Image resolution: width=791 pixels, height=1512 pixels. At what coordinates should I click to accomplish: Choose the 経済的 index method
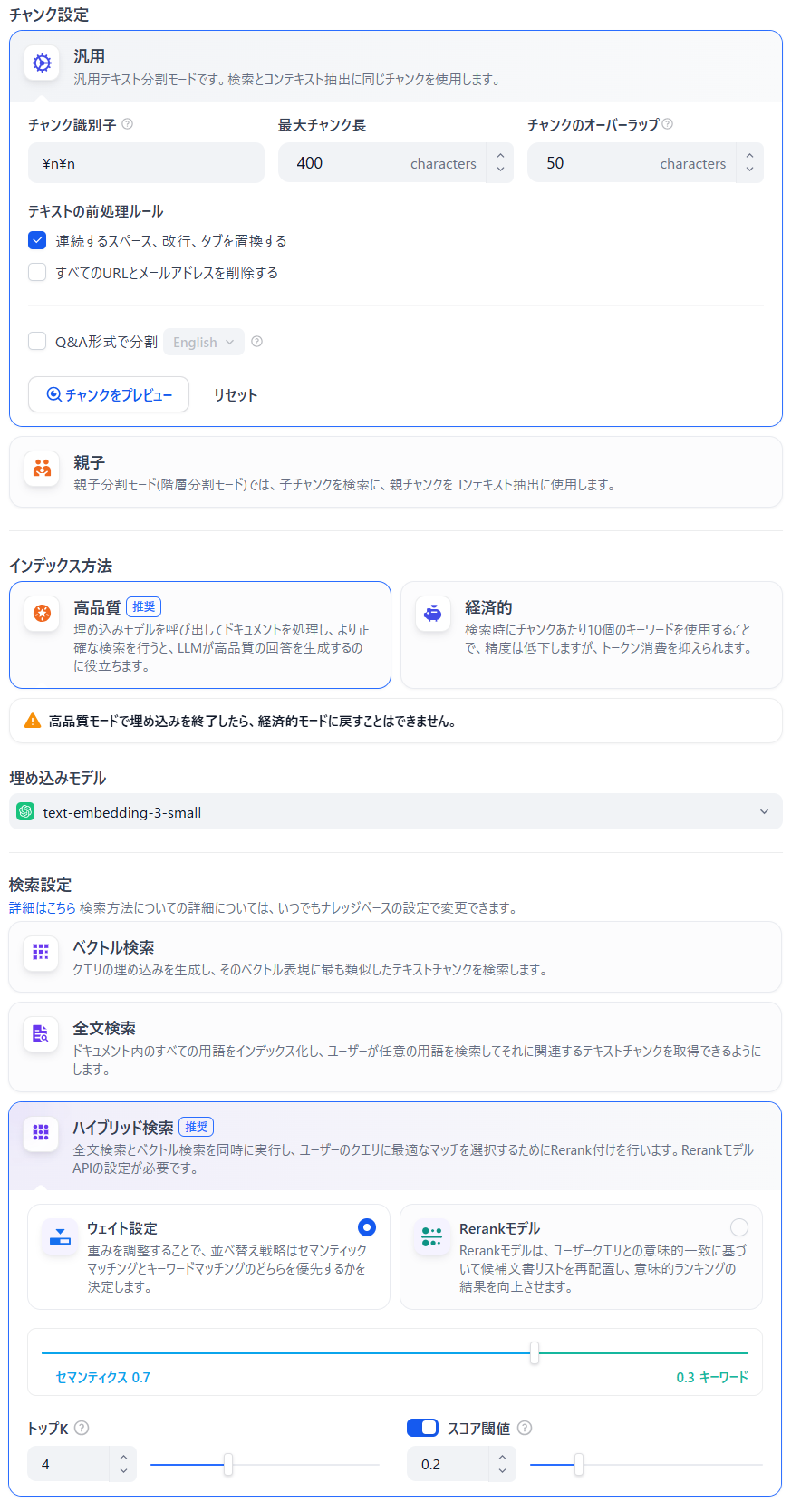591,635
